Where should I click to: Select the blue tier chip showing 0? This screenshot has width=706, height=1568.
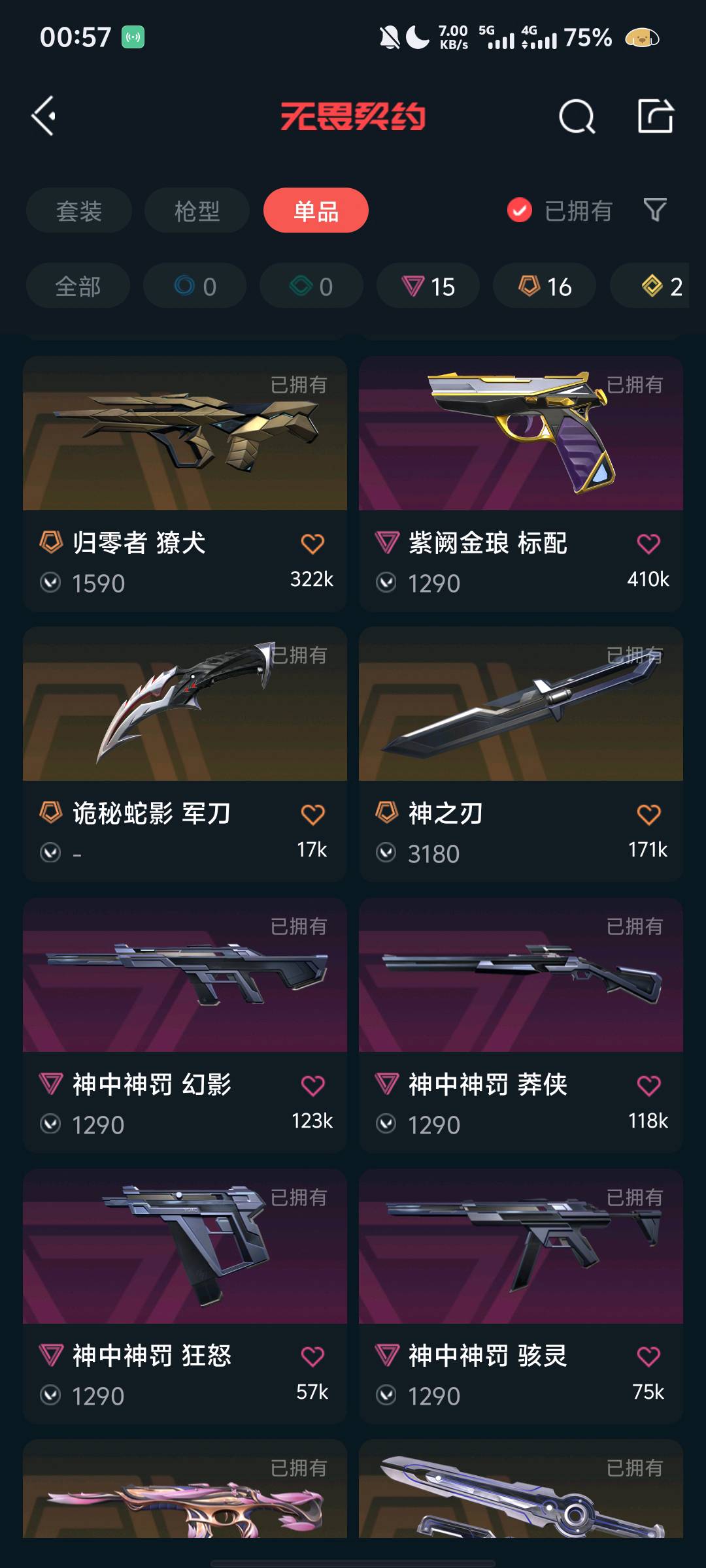pyautogui.click(x=195, y=286)
